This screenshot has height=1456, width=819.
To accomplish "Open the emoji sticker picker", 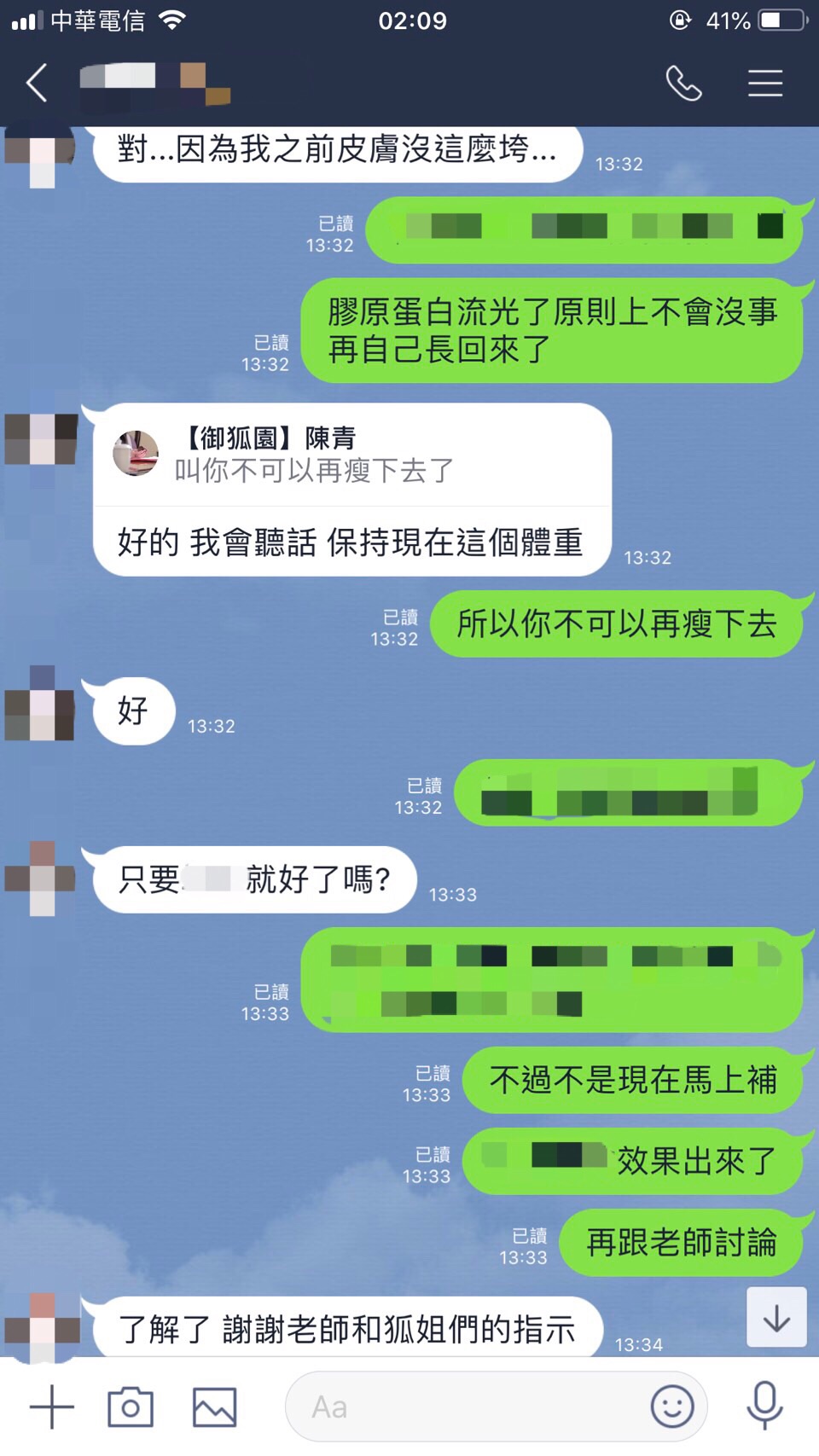I will 672,1407.
